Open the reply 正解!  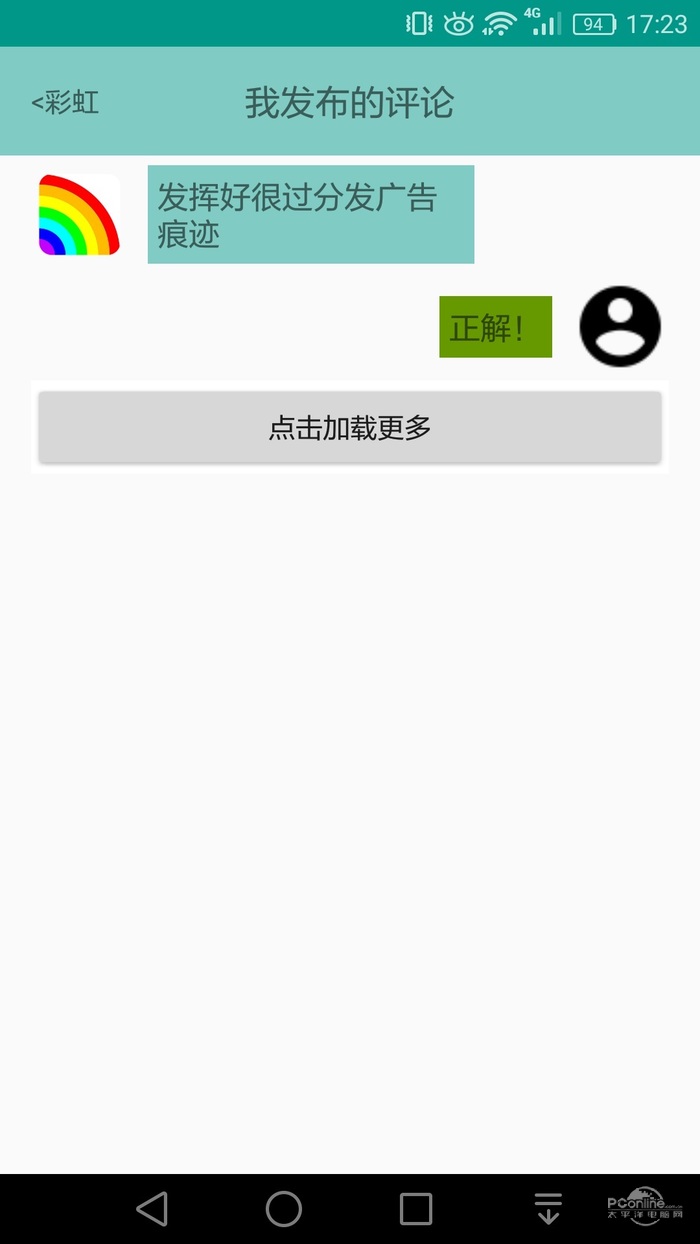tap(495, 327)
